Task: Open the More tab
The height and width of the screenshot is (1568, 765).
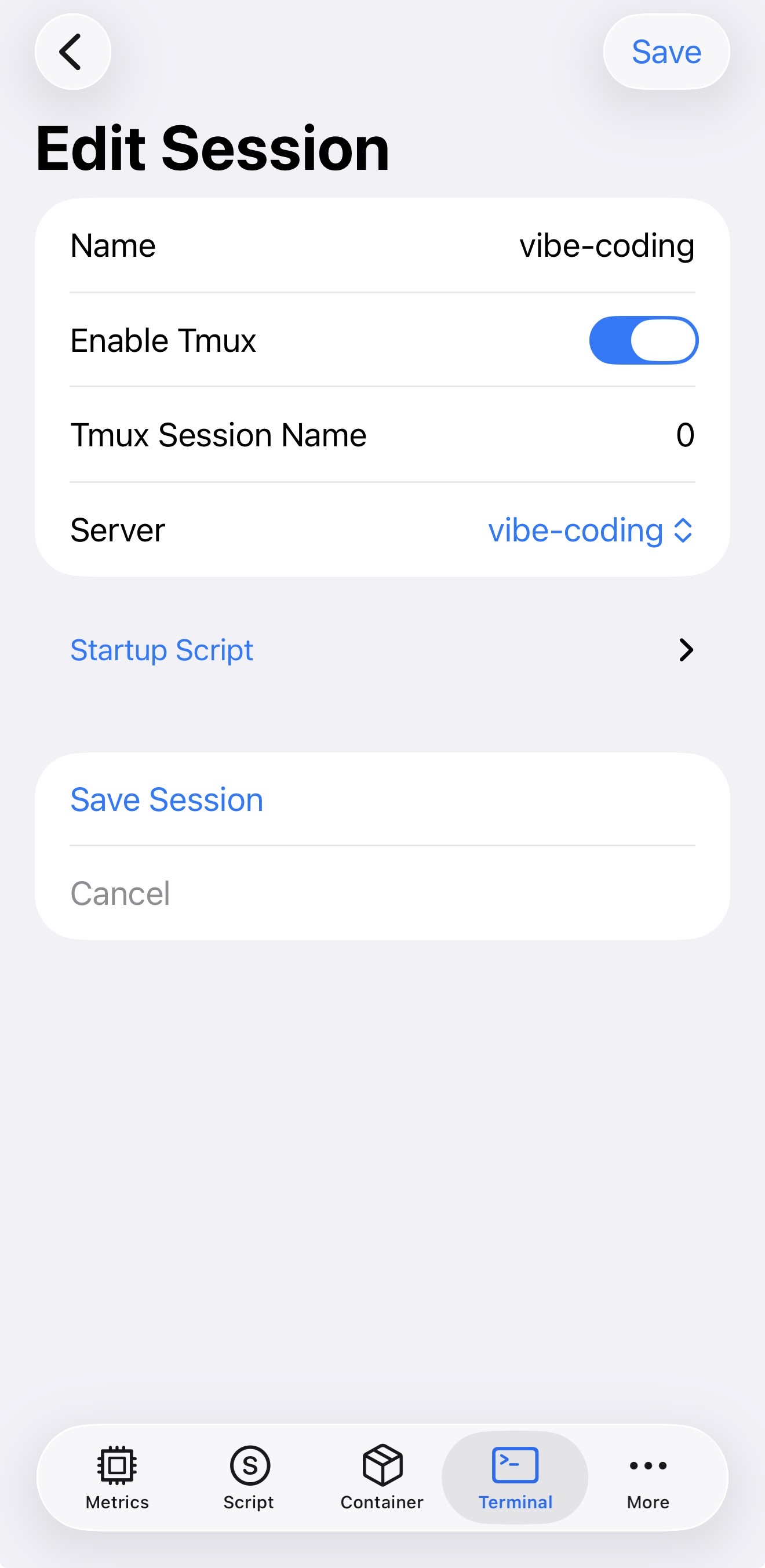Action: click(647, 1478)
